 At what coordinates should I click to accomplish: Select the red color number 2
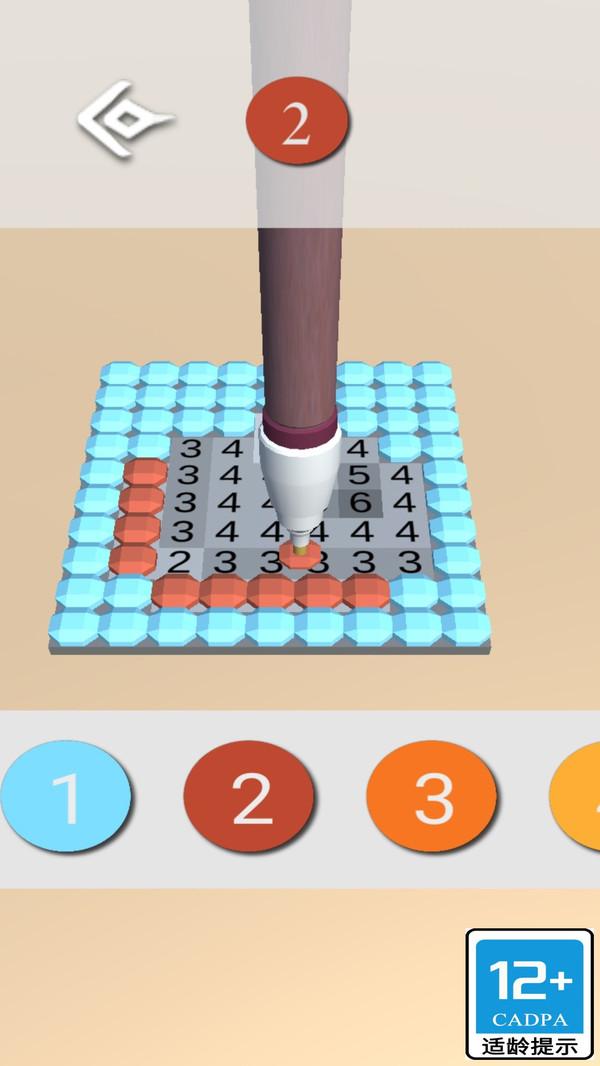pos(249,799)
